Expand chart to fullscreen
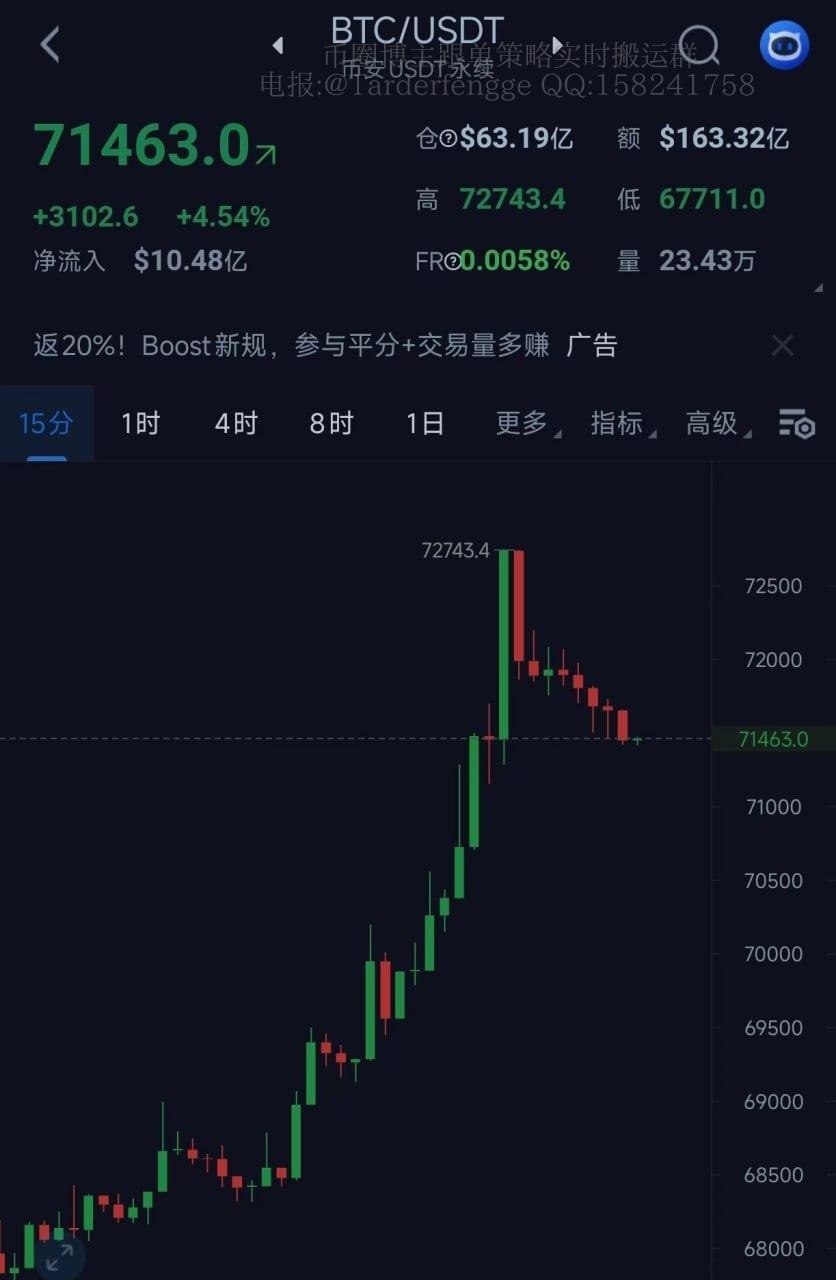The width and height of the screenshot is (836, 1280). [59, 1256]
